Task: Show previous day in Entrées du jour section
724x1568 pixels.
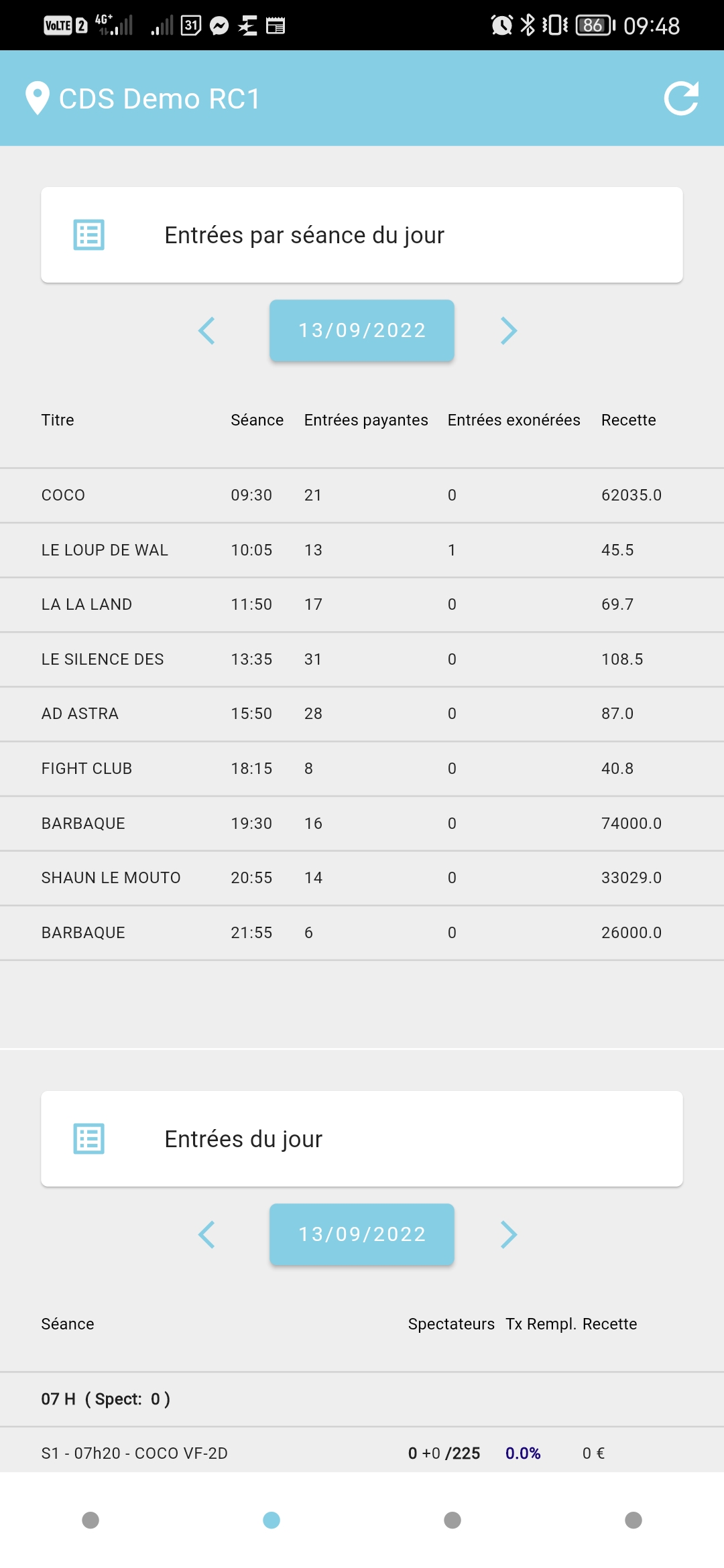Action: [206, 1234]
